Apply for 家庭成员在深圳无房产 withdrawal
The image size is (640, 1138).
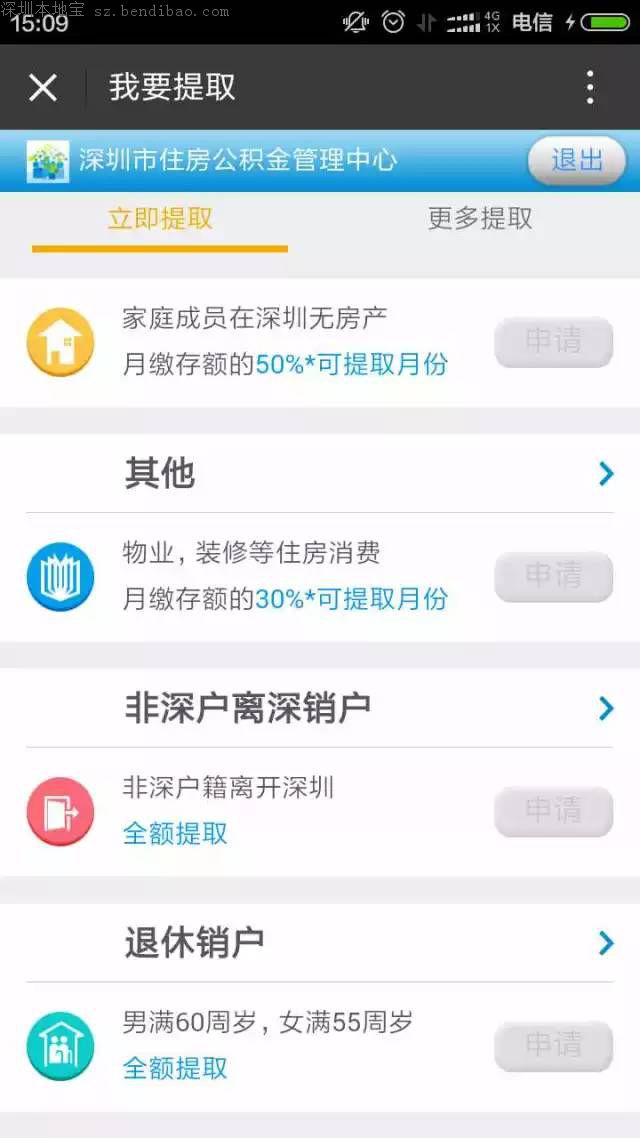click(x=553, y=342)
